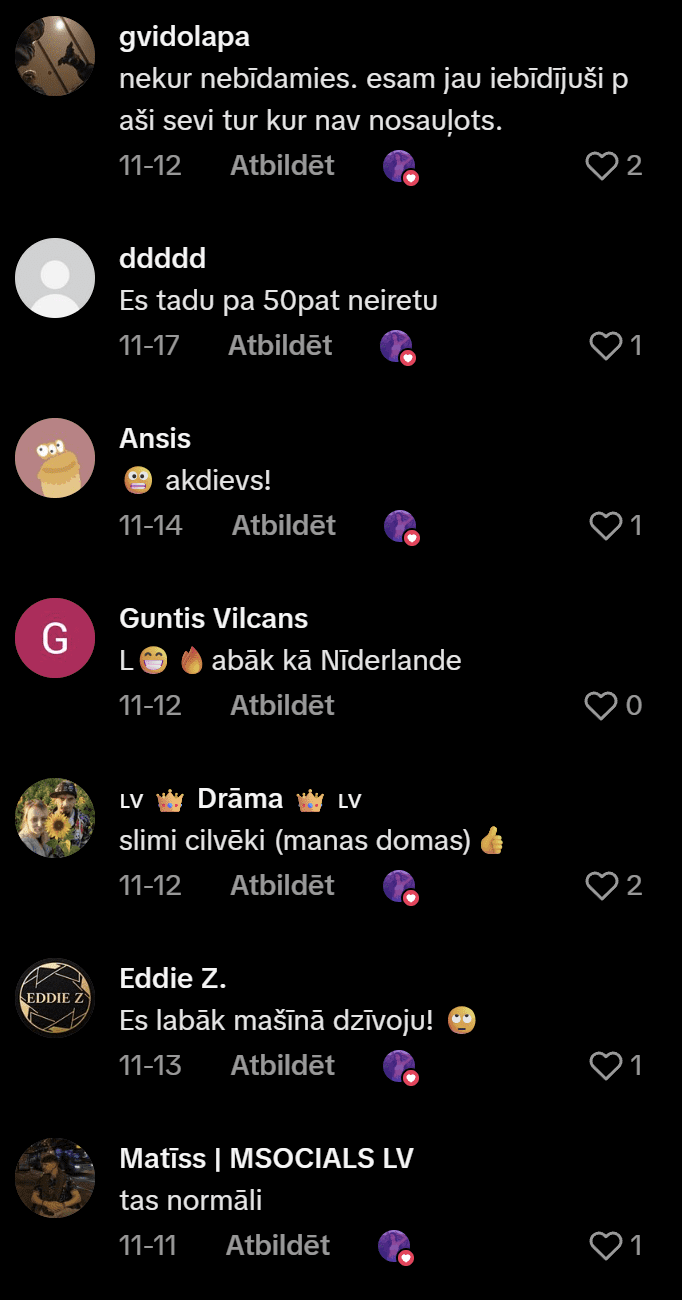This screenshot has height=1300, width=682.
Task: Like the 'tas normāli' comment by Matīss
Action: [605, 1246]
